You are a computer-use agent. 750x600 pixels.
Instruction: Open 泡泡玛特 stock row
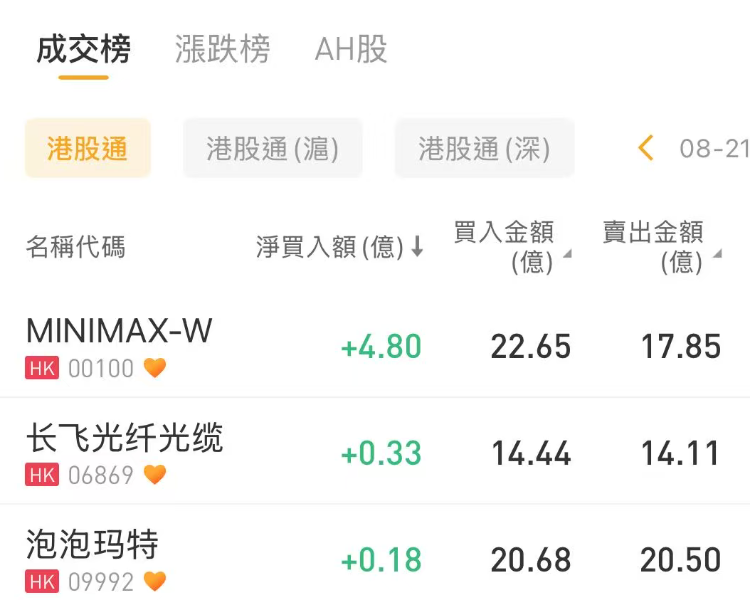(x=375, y=553)
